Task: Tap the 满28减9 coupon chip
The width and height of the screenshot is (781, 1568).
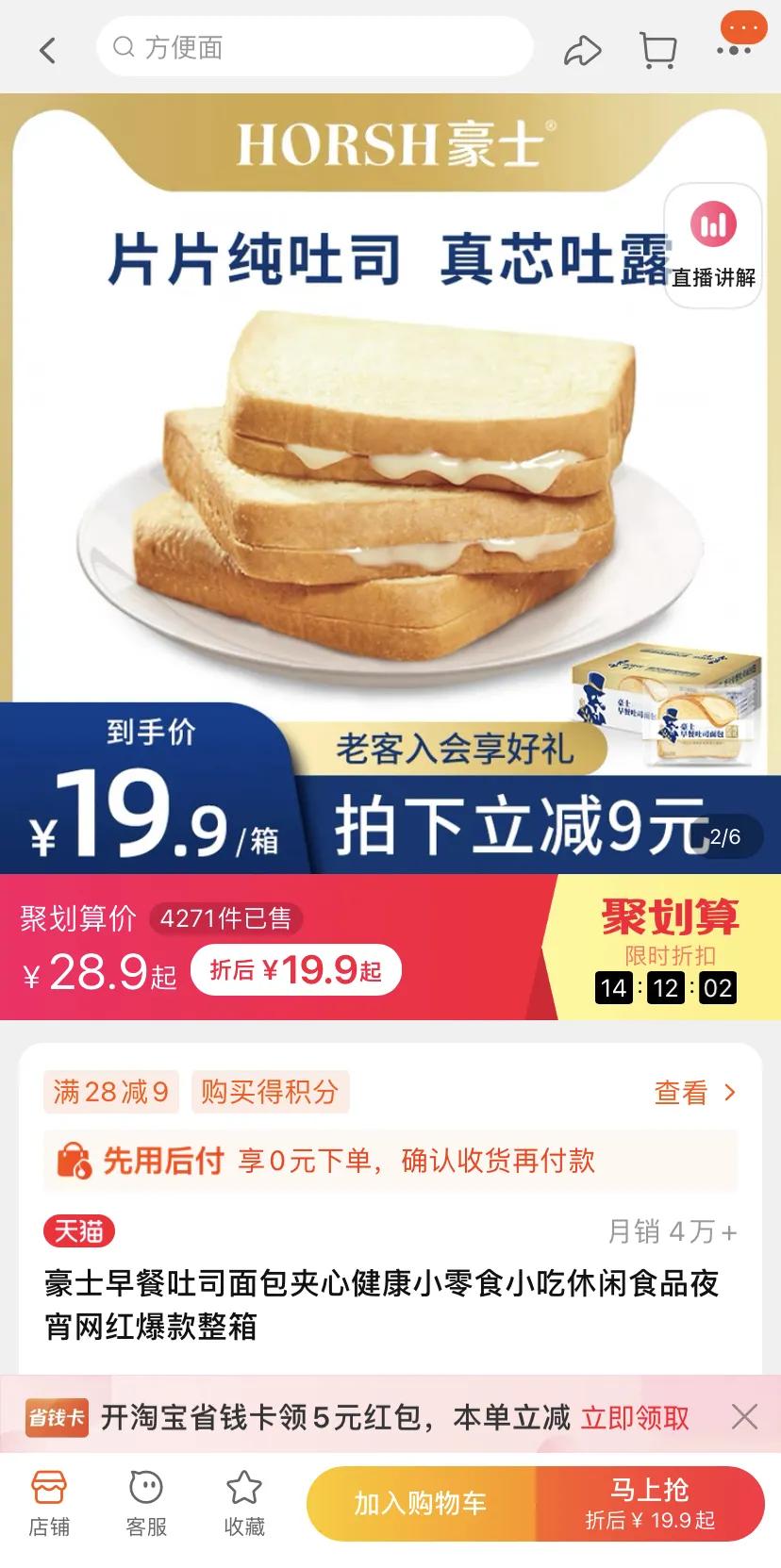Action: (x=110, y=1092)
